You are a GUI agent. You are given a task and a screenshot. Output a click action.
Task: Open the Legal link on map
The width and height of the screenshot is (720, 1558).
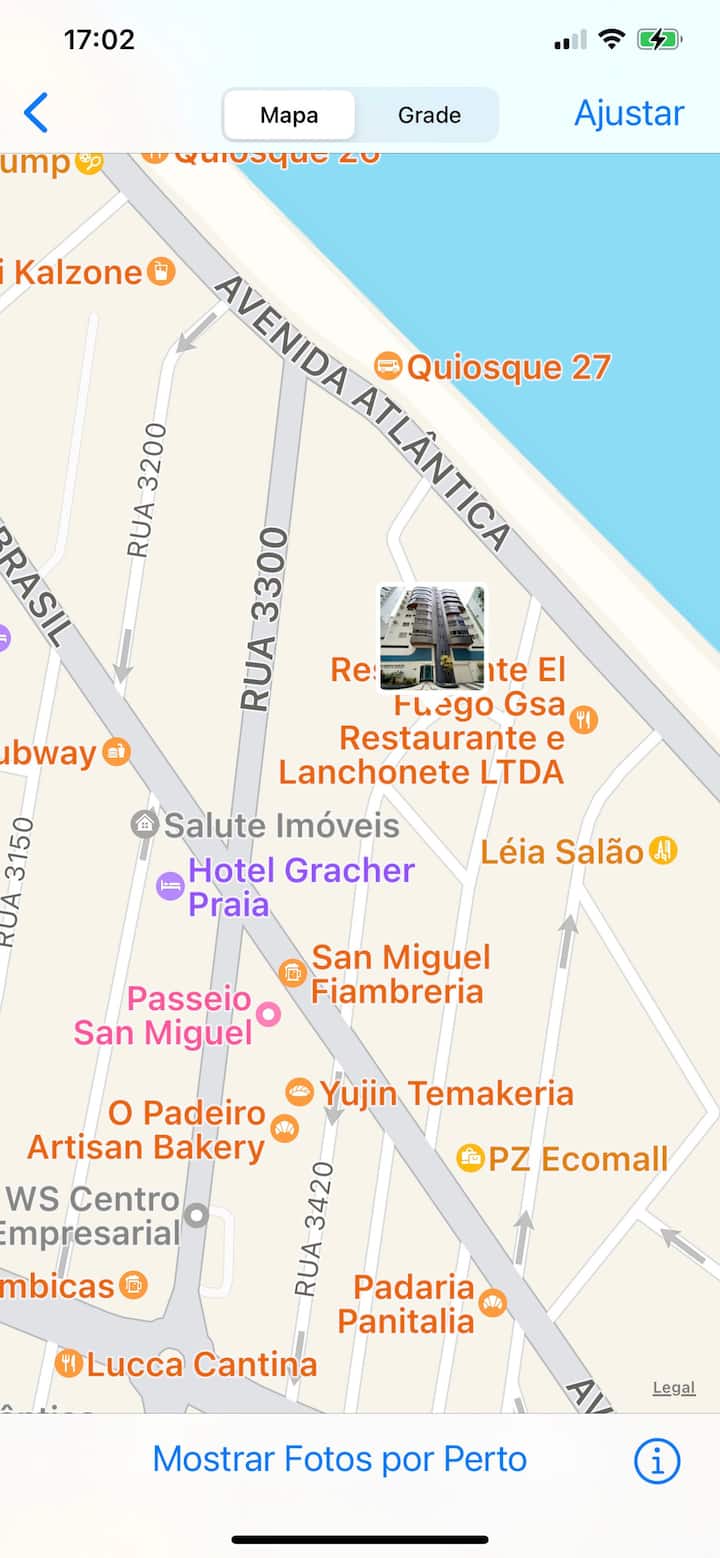pos(673,1387)
